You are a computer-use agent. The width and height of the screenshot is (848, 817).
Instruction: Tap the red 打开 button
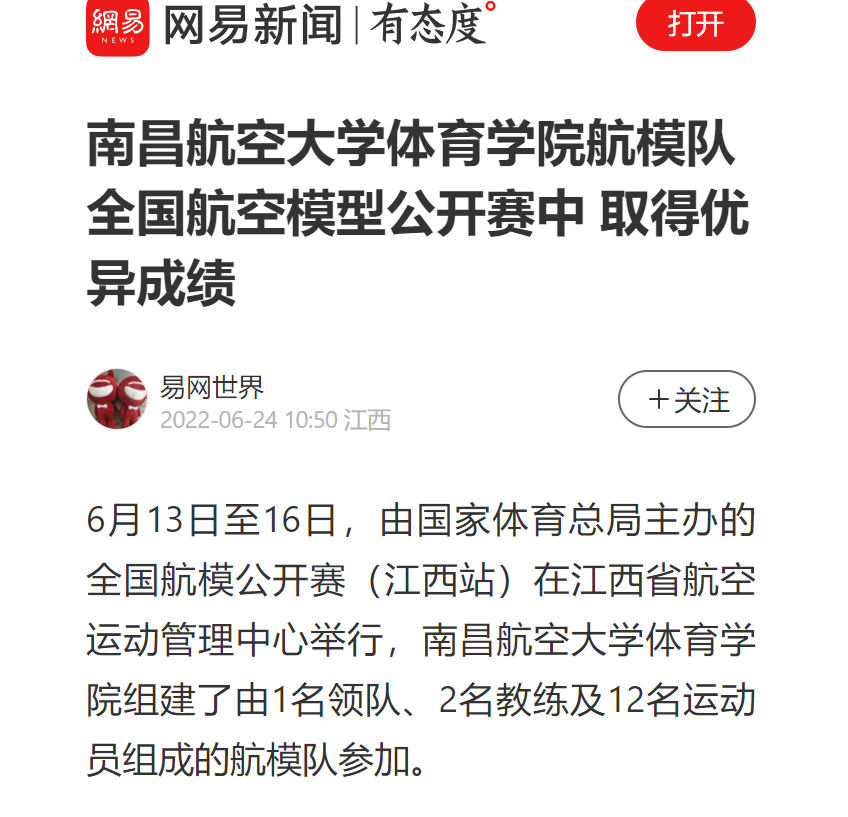(x=695, y=24)
